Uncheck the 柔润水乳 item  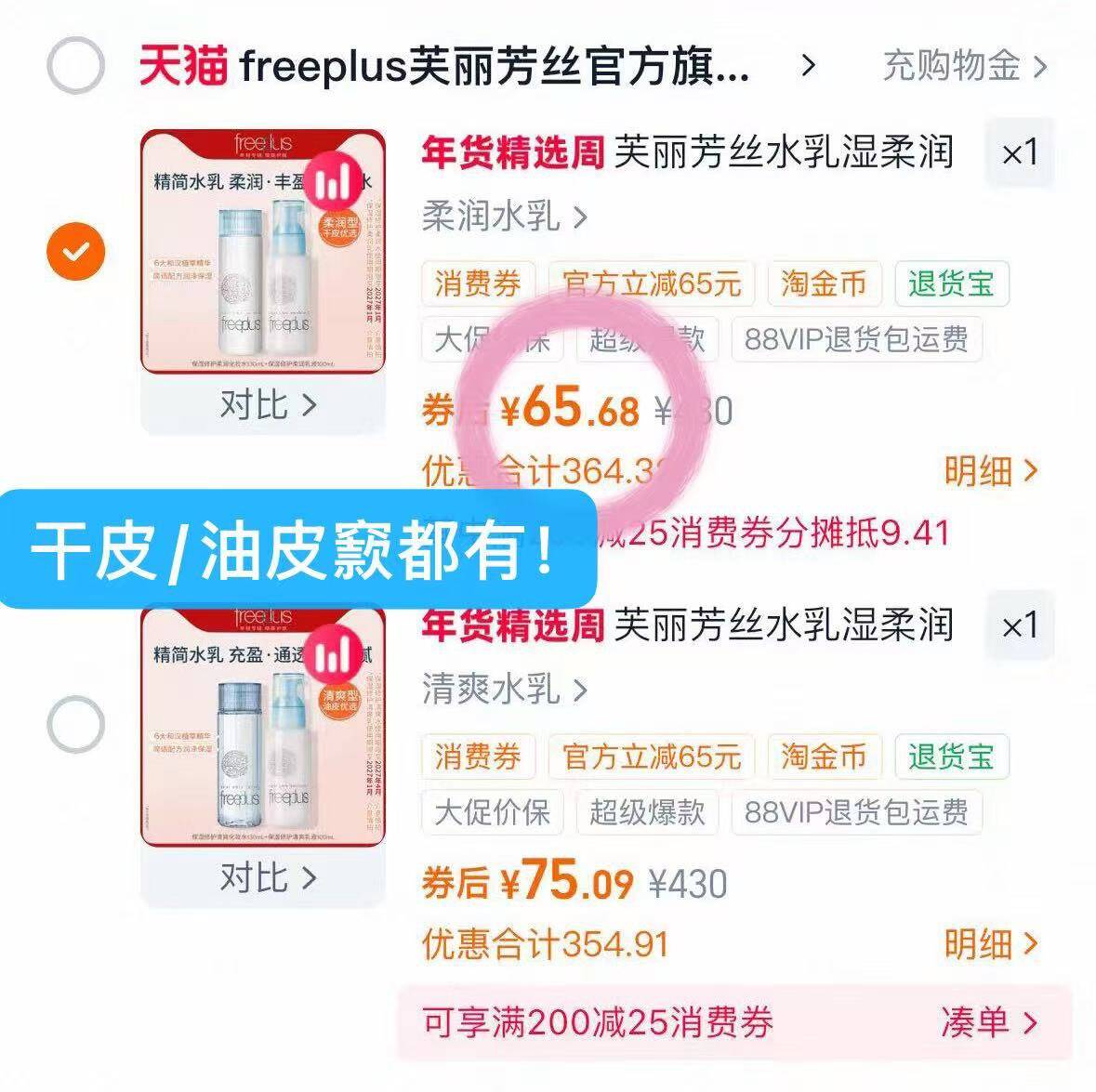[x=75, y=252]
